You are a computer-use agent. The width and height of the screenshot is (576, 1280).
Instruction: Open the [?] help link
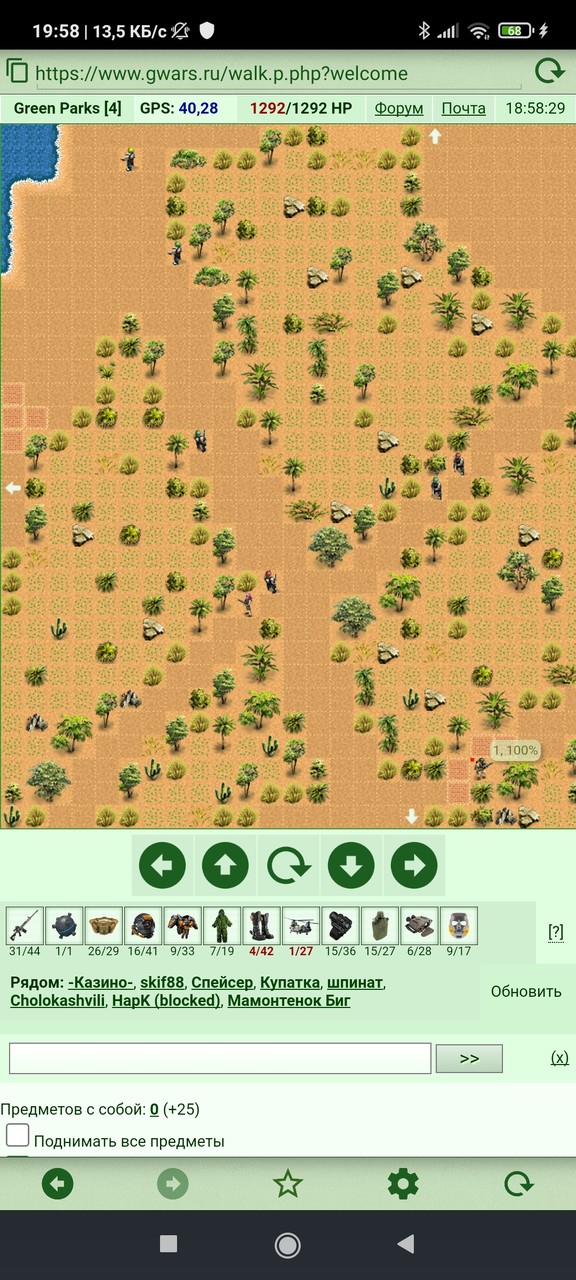point(556,932)
